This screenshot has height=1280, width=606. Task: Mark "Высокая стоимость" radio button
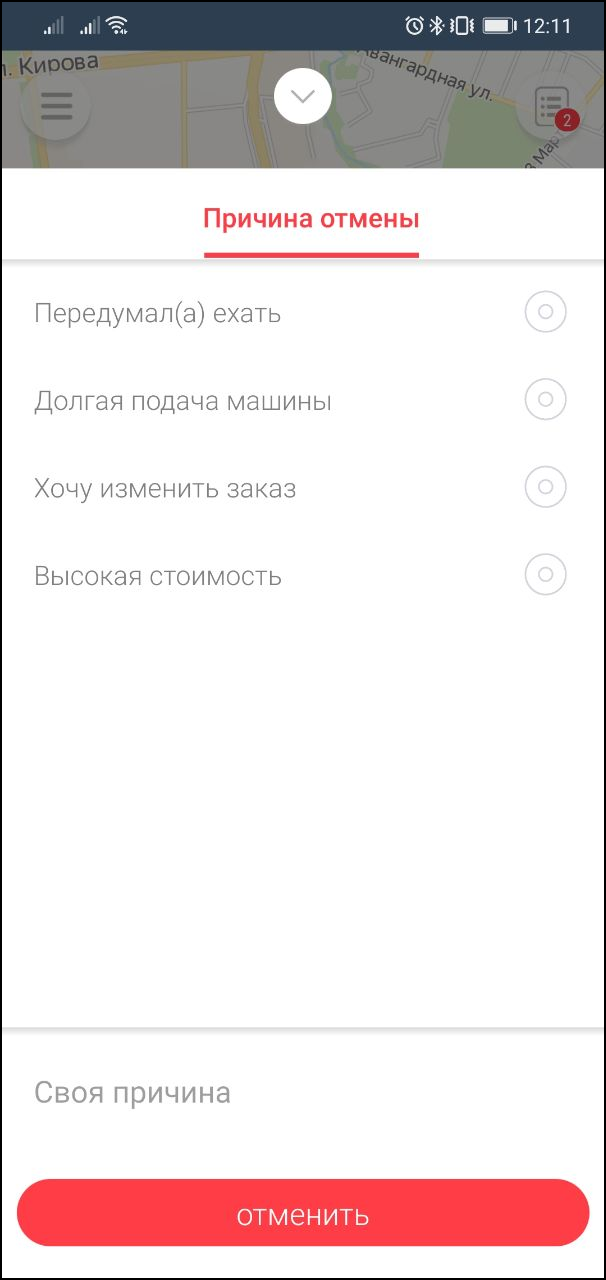pos(546,575)
